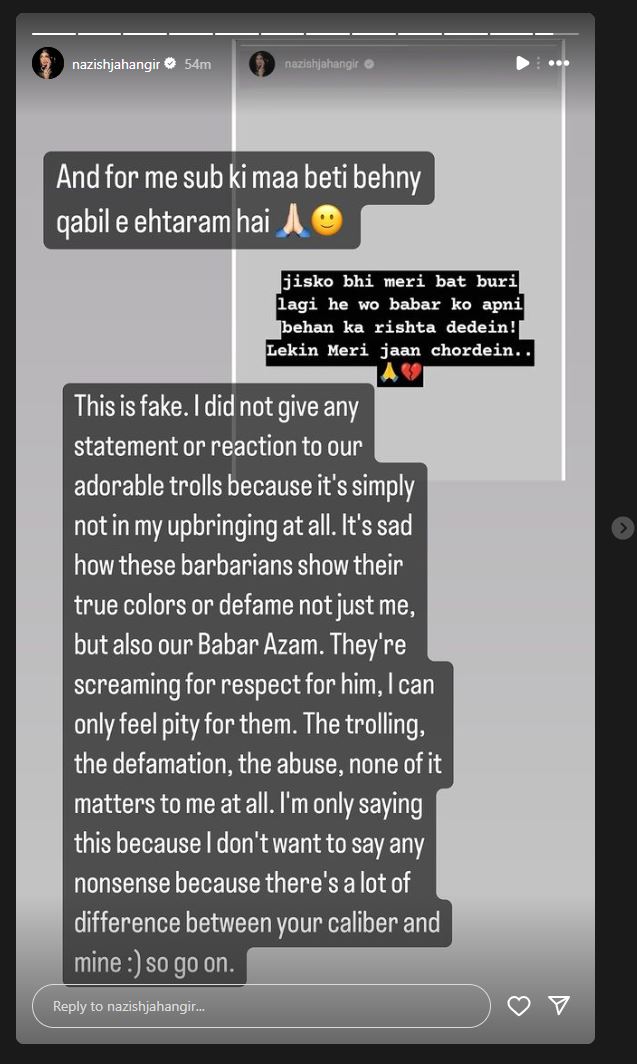Share this story via the paper plane
The height and width of the screenshot is (1064, 637).
[559, 1006]
